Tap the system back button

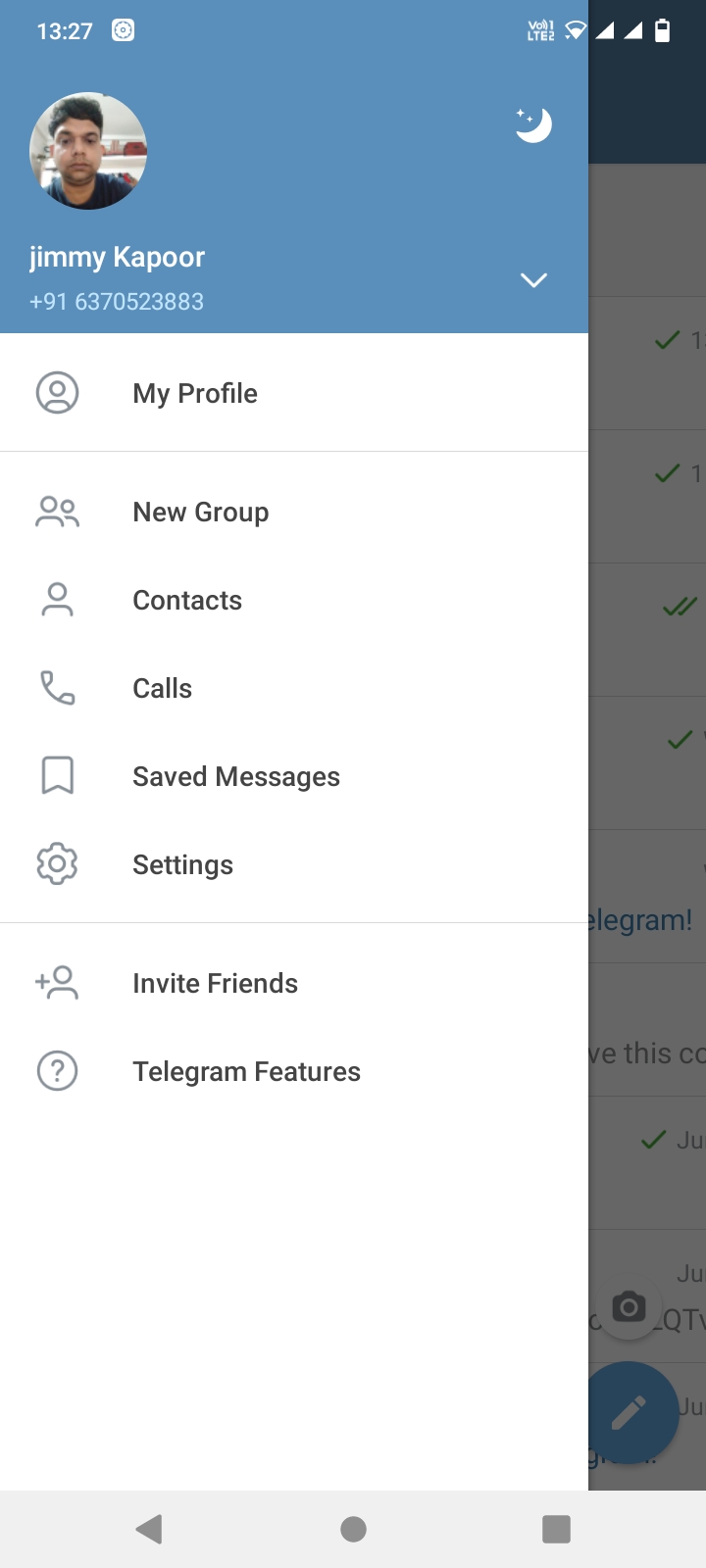(x=149, y=1529)
